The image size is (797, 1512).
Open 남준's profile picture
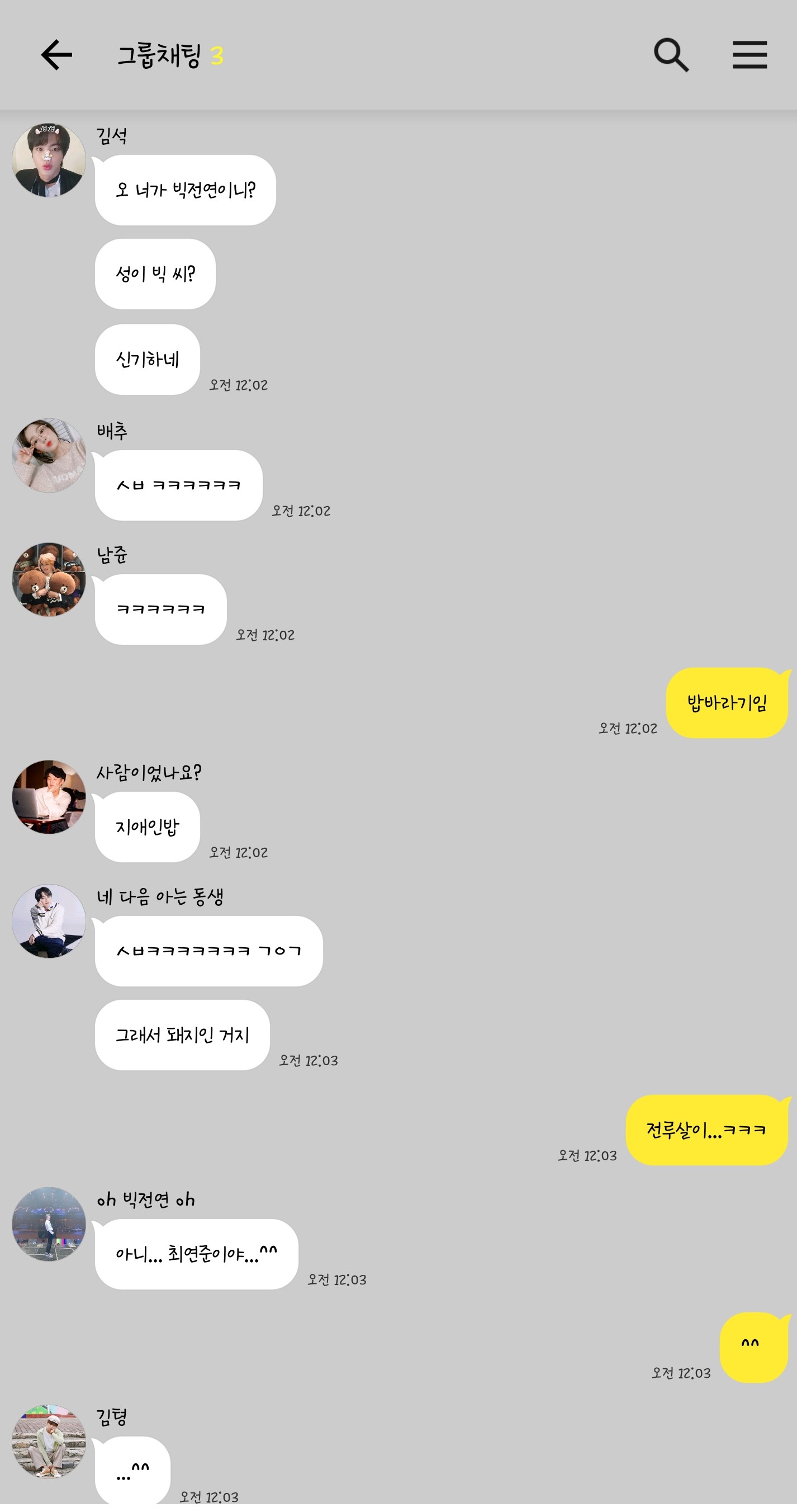coord(49,579)
